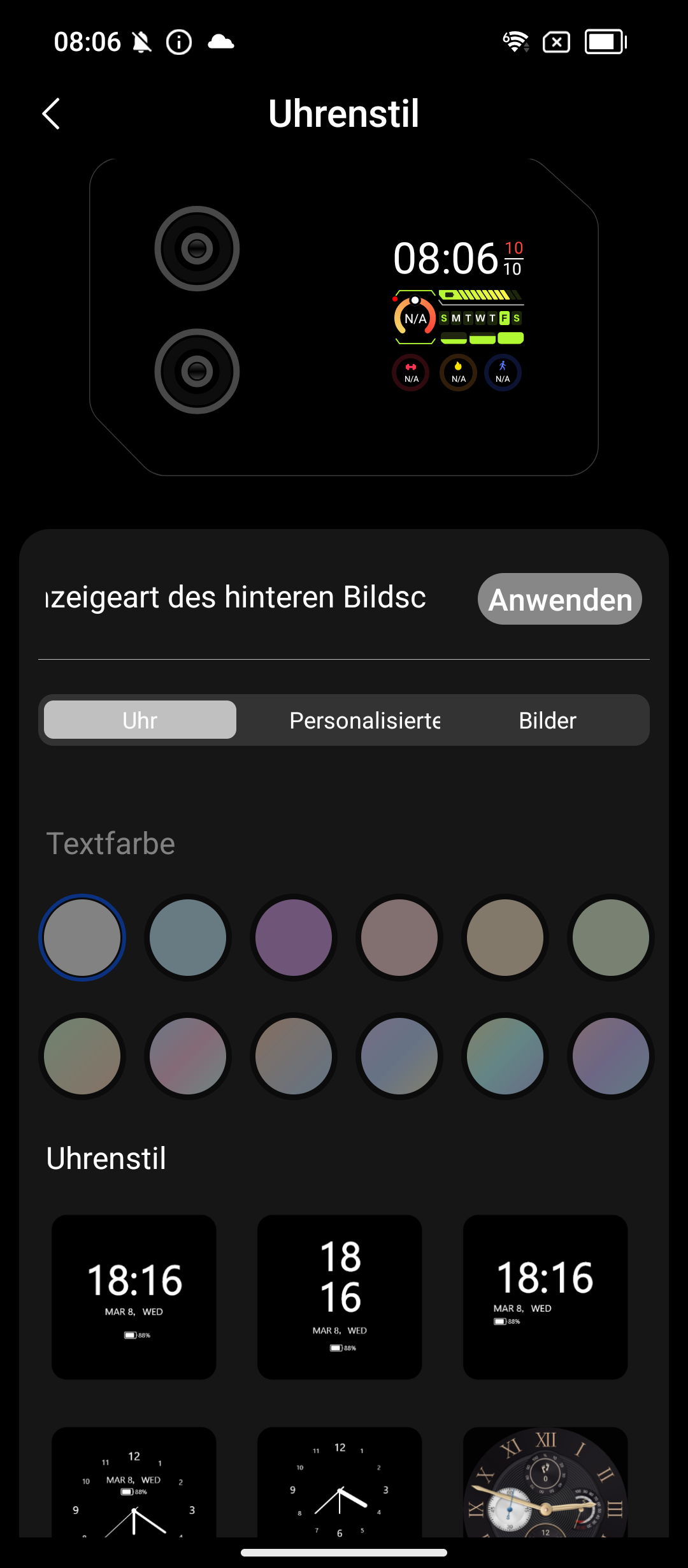Select the Uhr tab
688x1568 pixels.
pyautogui.click(x=140, y=720)
